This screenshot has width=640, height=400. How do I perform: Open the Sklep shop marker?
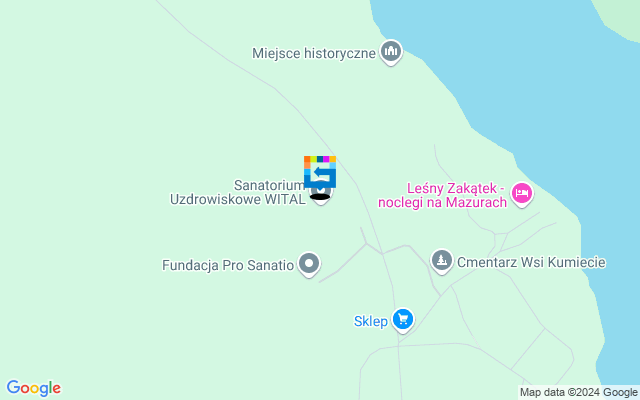402,319
